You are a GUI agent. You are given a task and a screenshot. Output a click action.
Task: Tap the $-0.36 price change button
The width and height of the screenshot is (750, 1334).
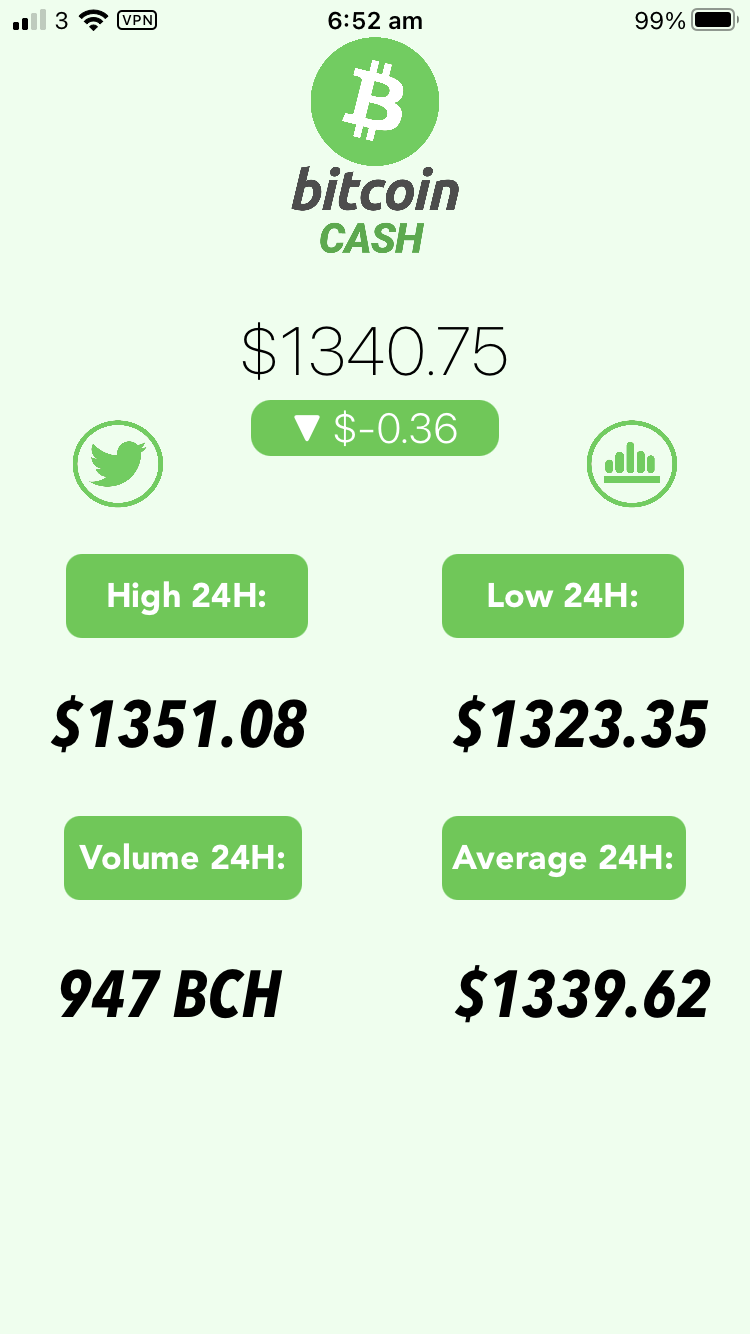point(375,428)
